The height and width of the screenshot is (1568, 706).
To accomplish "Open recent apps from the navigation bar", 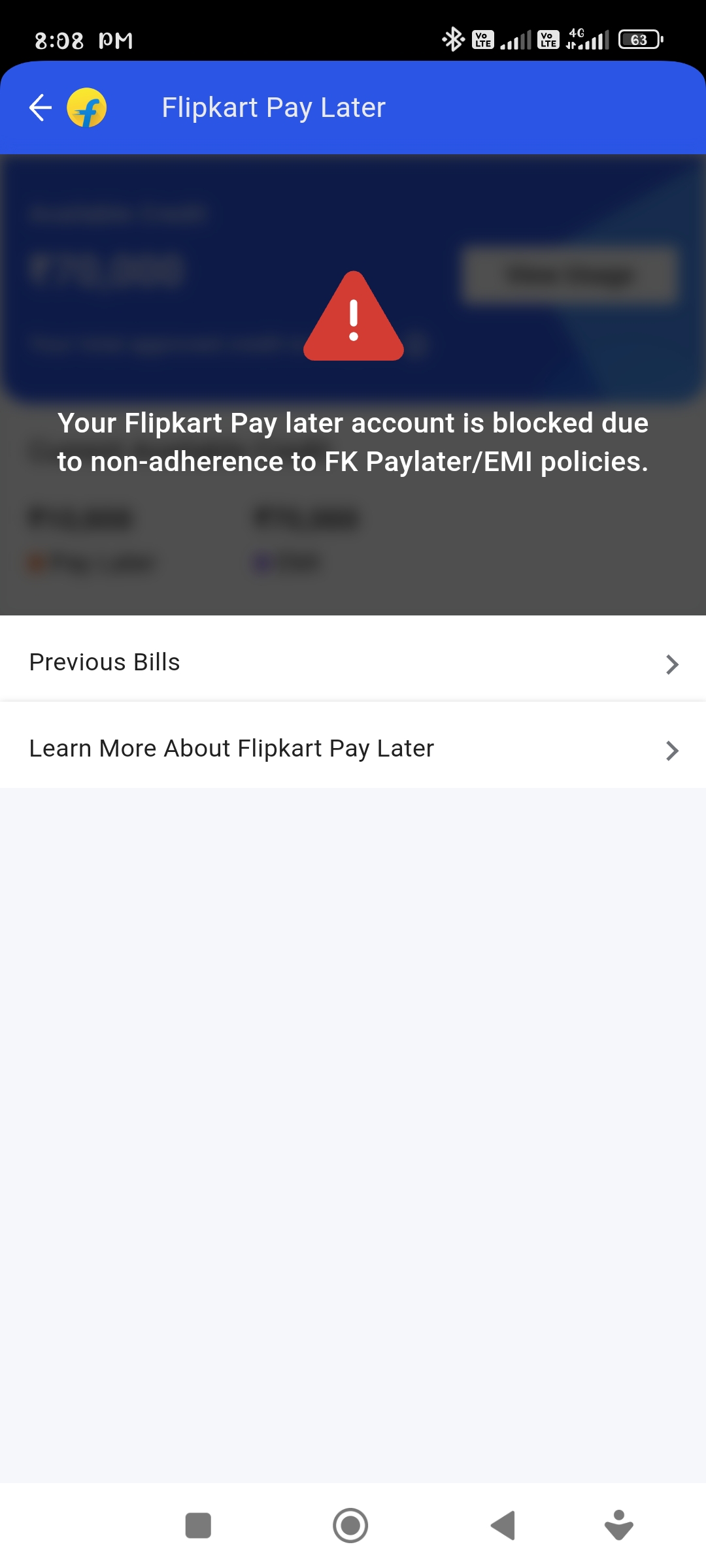I will coord(198,1526).
